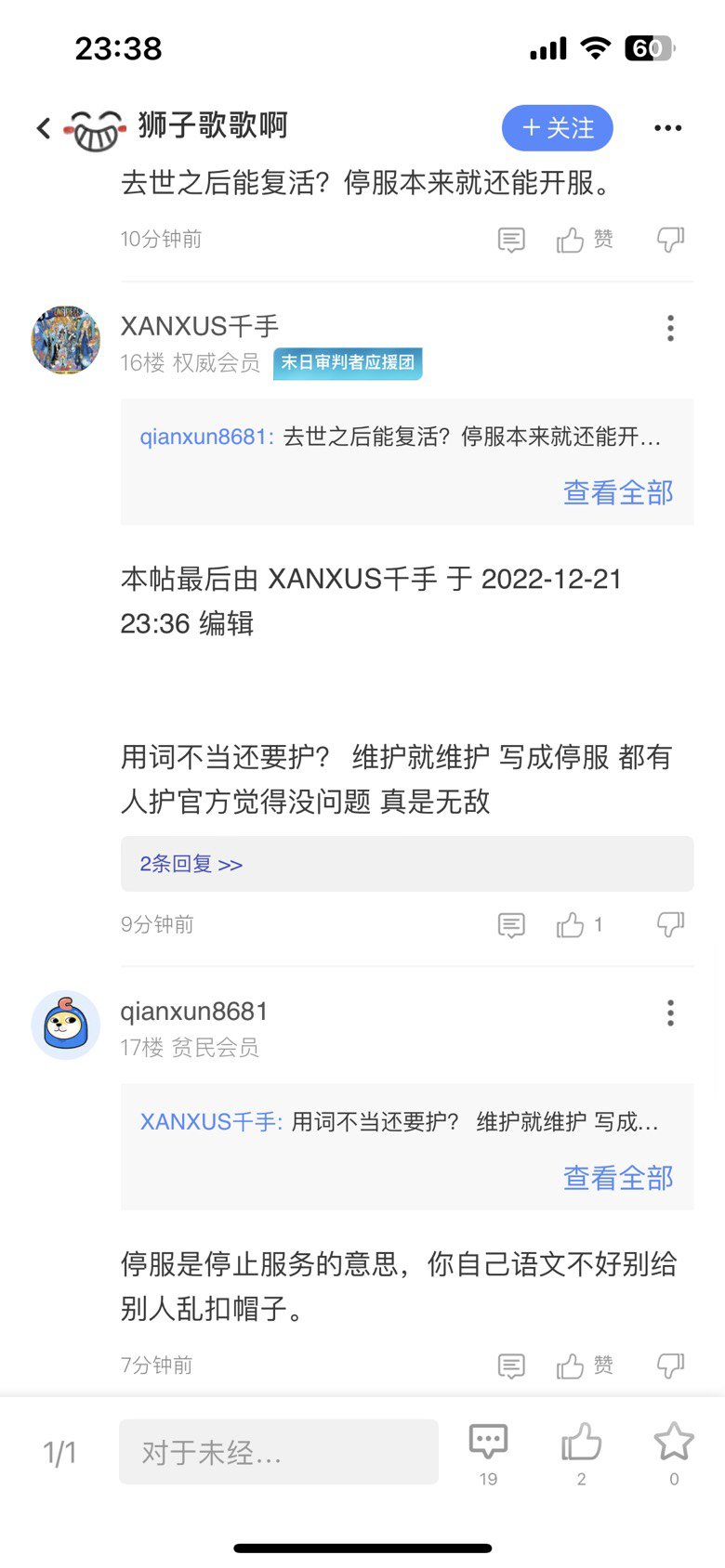This screenshot has height=1568, width=725.
Task: Tap the 末日审判者应援团 badge
Action: [x=349, y=364]
